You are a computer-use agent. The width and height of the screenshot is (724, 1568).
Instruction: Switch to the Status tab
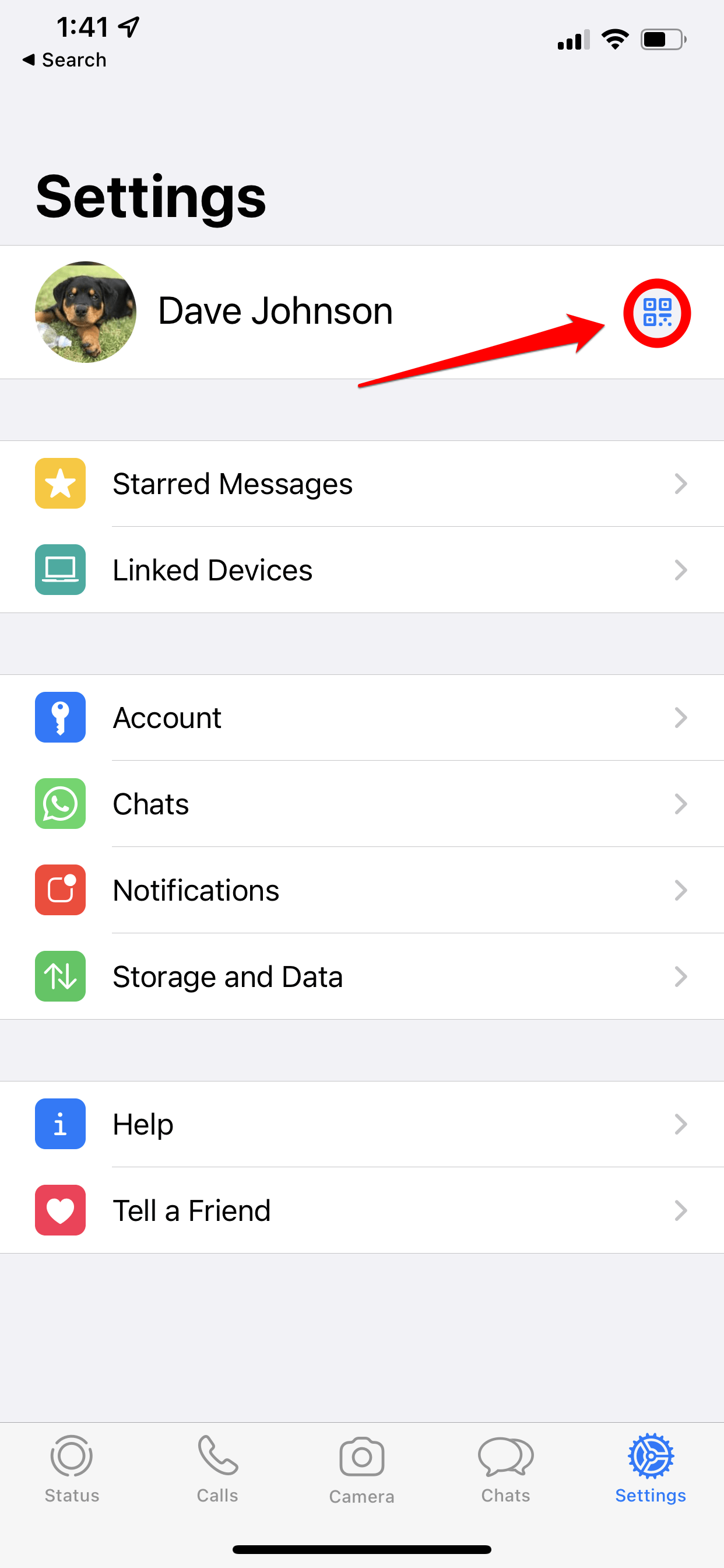[x=72, y=1468]
